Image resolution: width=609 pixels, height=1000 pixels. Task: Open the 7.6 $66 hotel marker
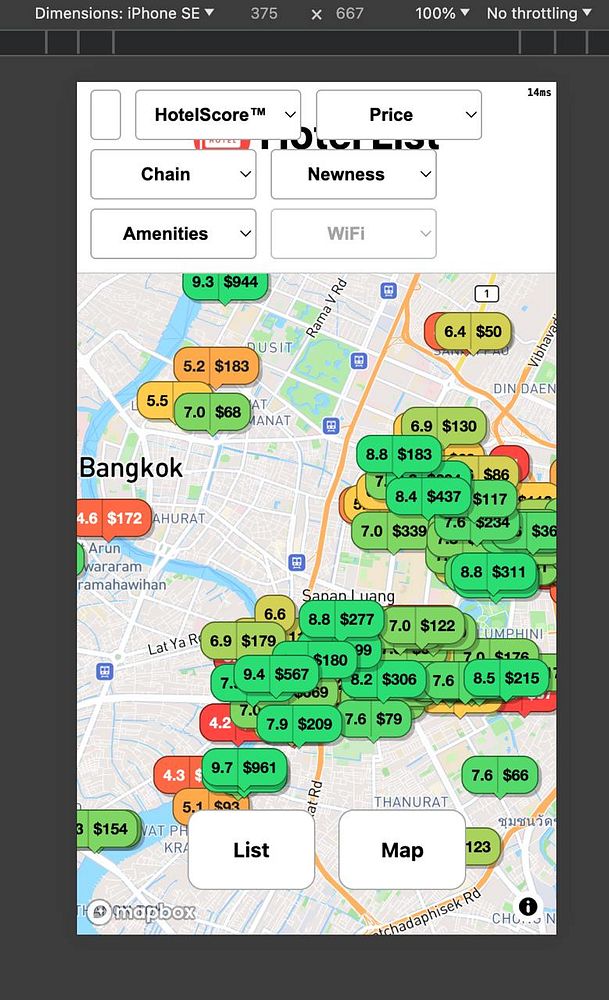click(500, 775)
